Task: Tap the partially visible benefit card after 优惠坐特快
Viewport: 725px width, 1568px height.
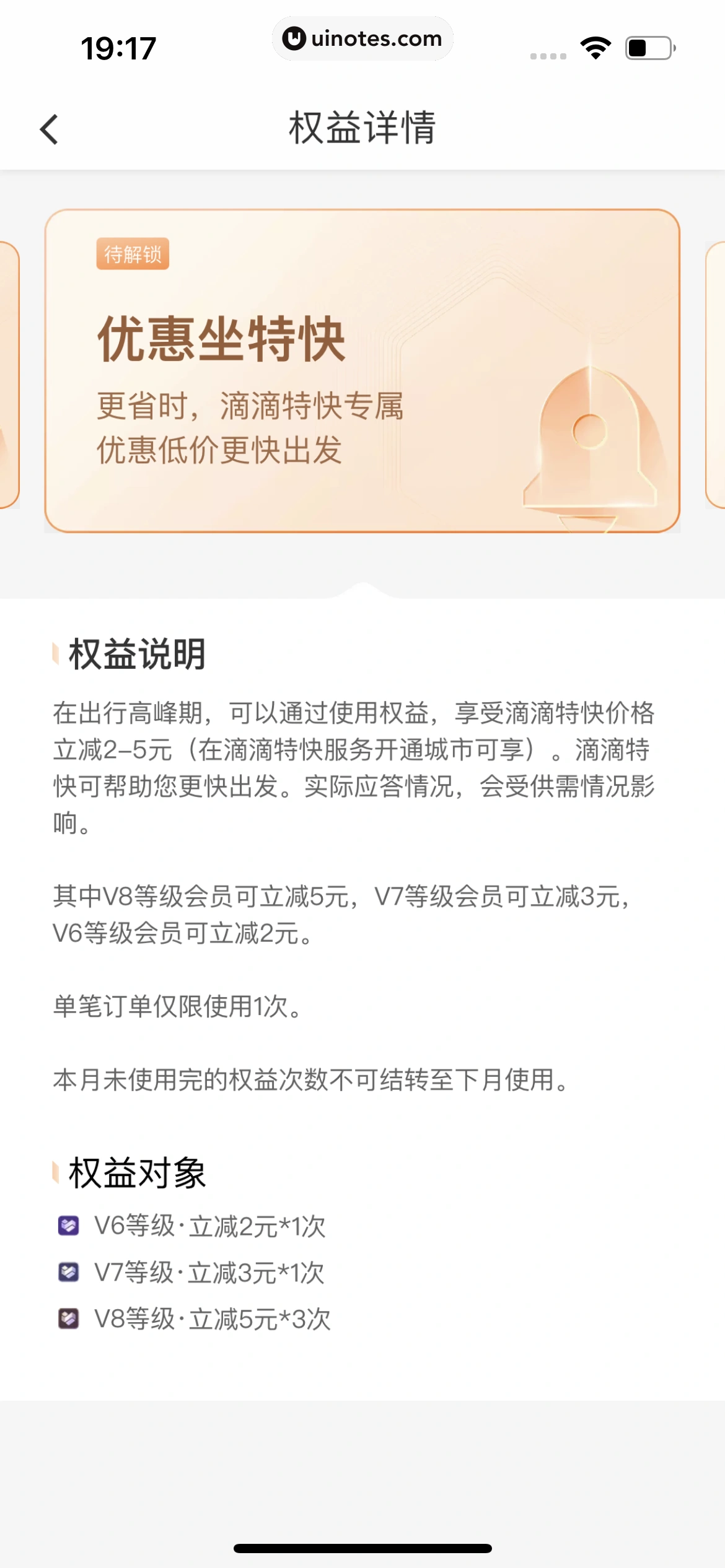Action: (x=716, y=375)
